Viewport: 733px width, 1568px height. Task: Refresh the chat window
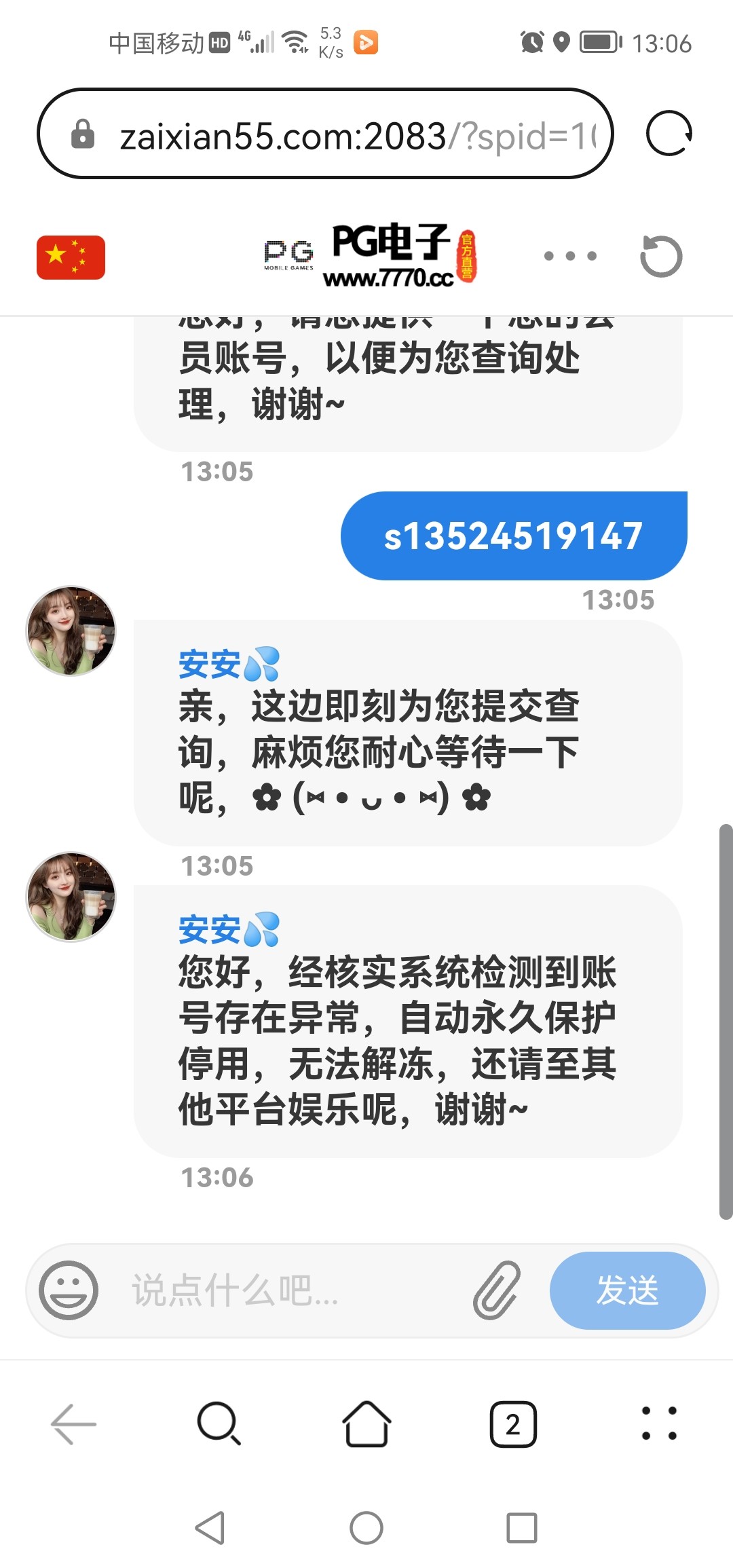[660, 257]
